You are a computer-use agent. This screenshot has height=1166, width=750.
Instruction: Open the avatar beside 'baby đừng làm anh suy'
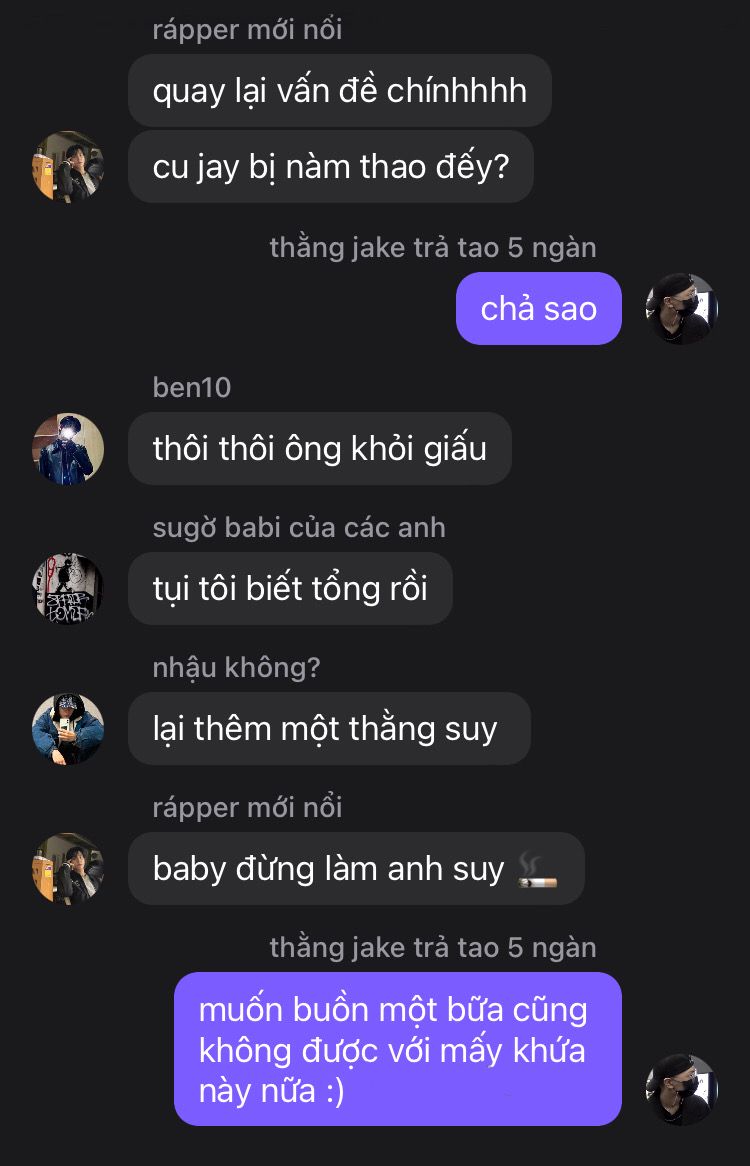coord(68,869)
